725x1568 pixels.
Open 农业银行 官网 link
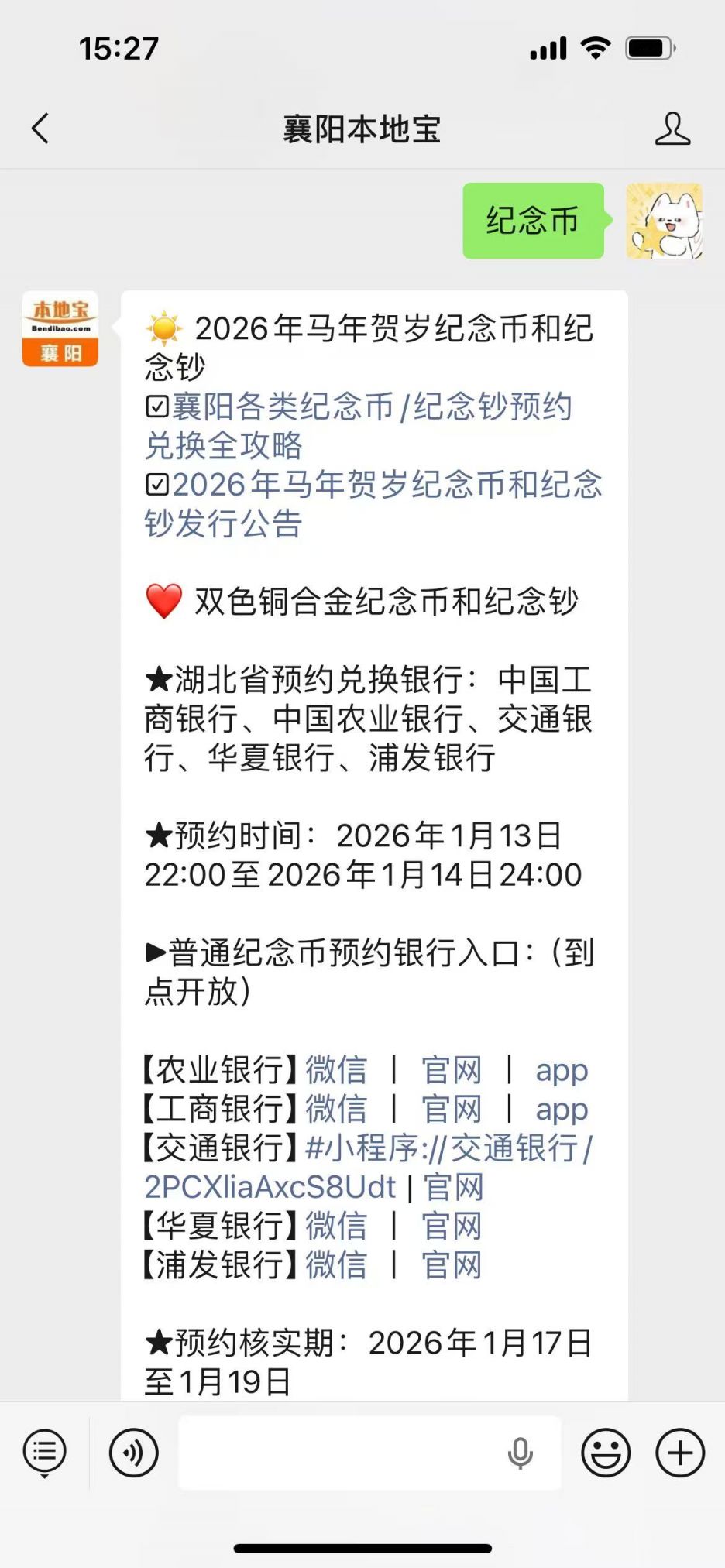[x=452, y=1070]
